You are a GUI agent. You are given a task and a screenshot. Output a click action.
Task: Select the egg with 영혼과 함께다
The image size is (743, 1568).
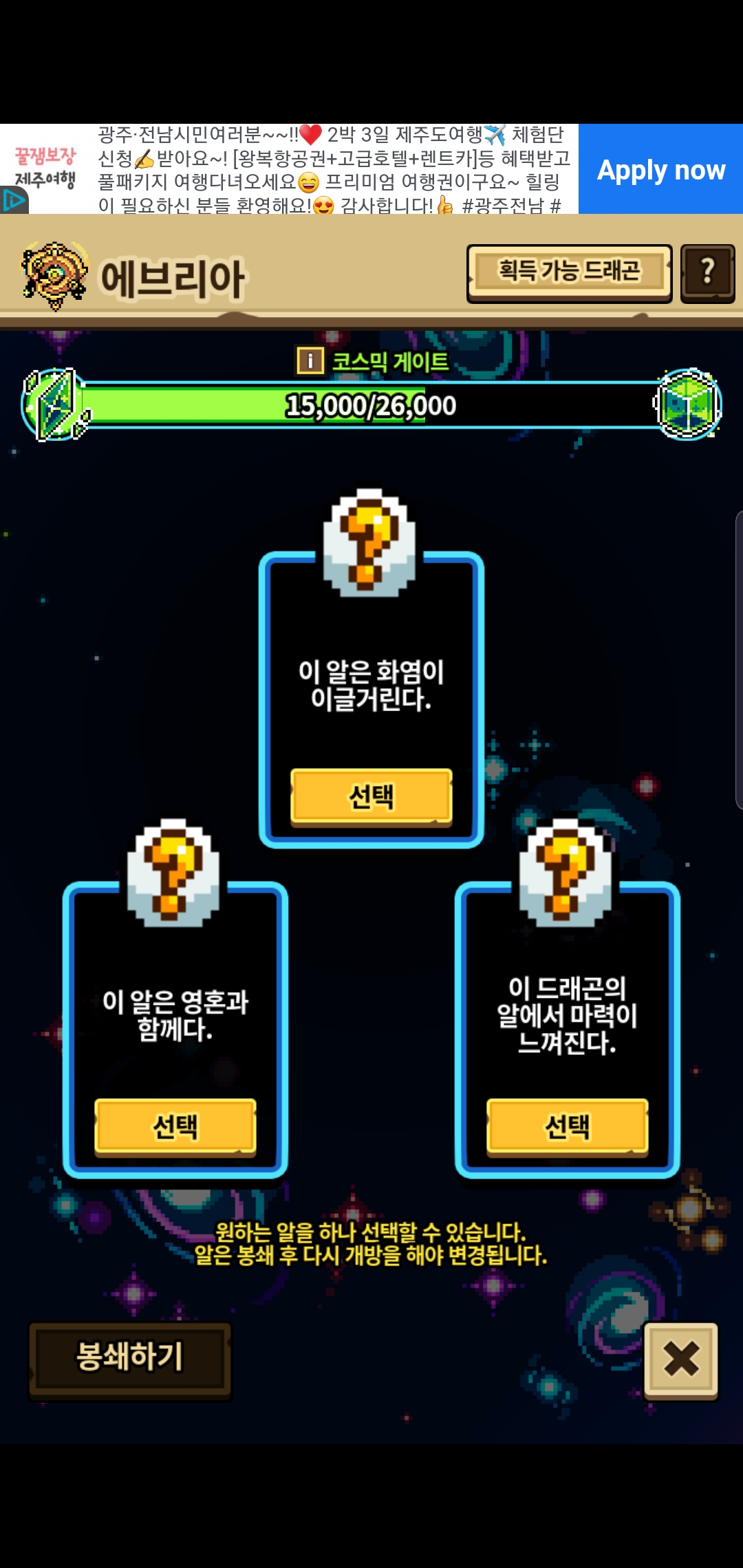(x=175, y=1126)
